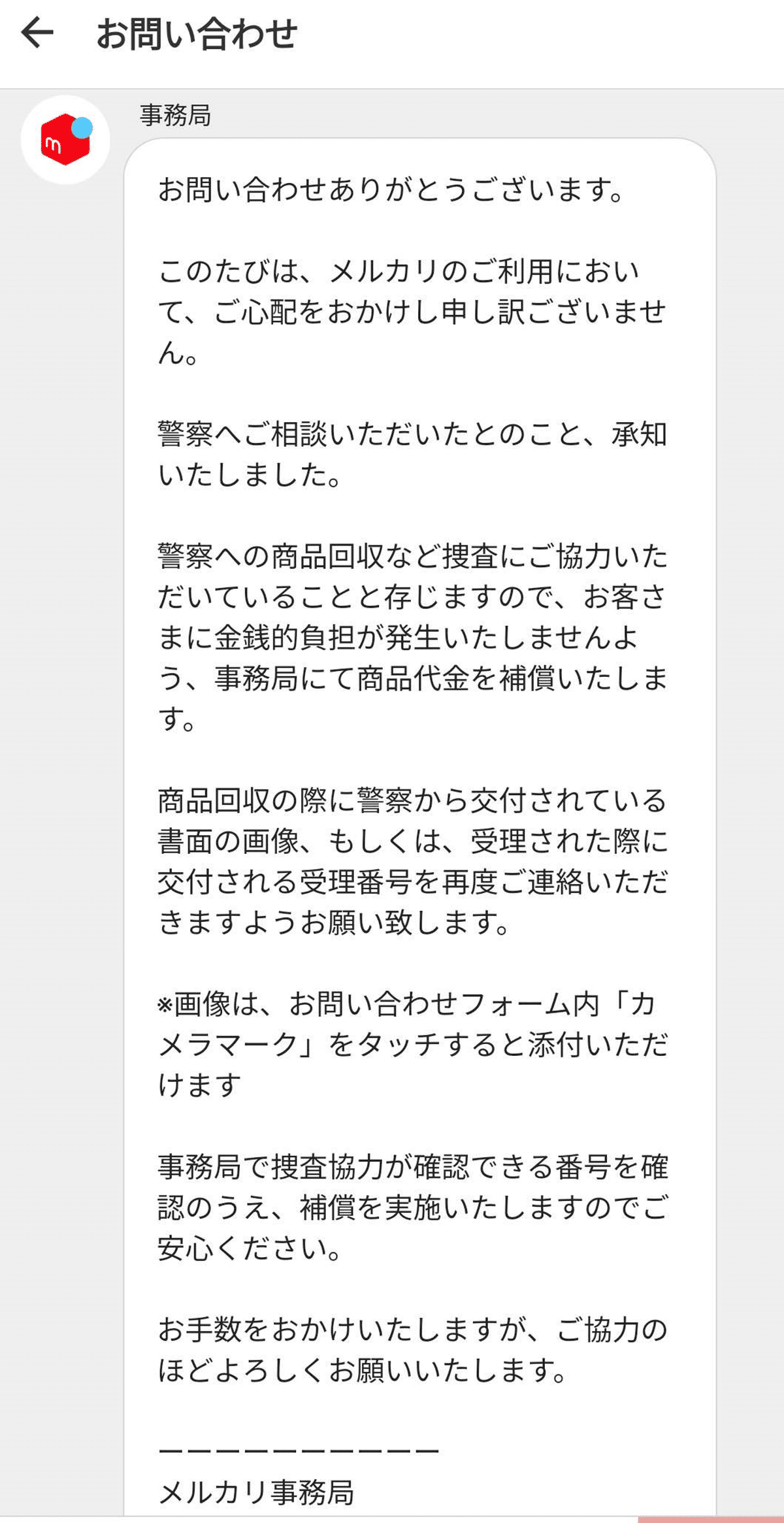Select the opening line お問い合わせありがとうございます。
The width and height of the screenshot is (784, 1523).
tap(392, 189)
